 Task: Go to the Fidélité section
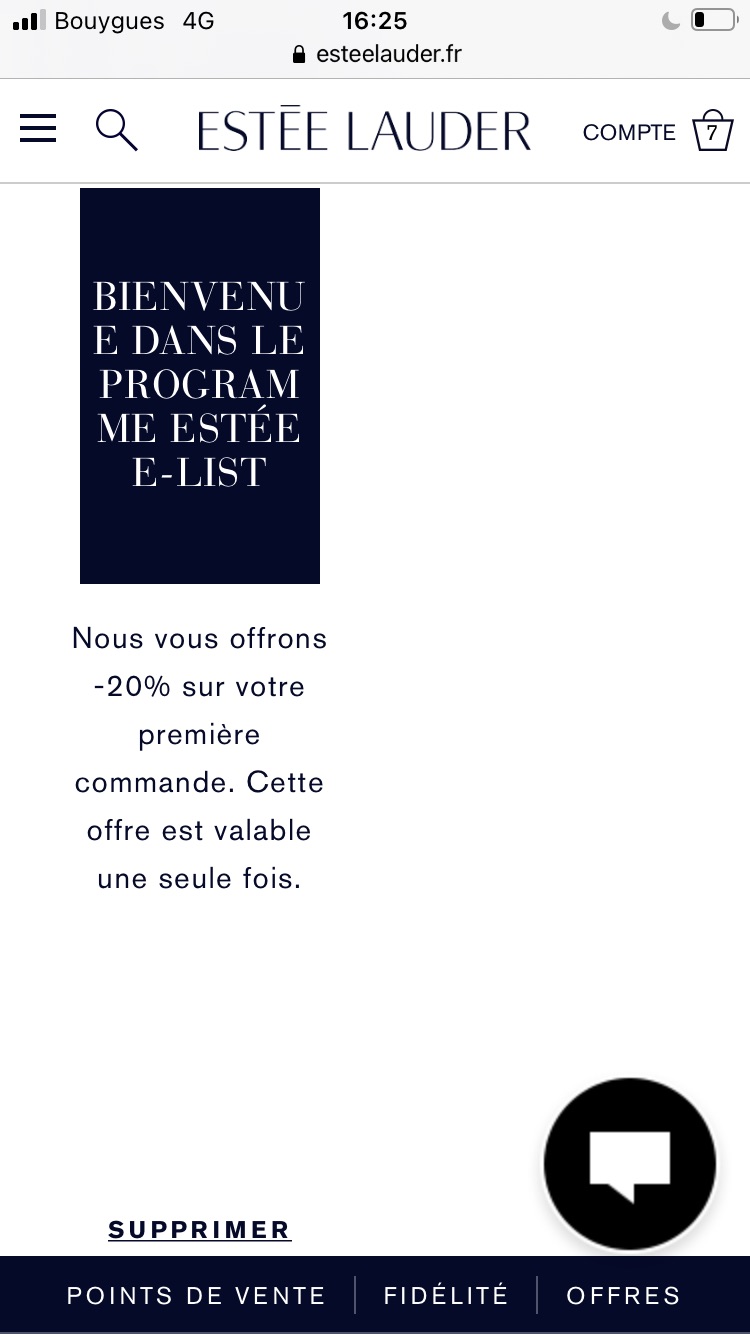coord(446,1296)
